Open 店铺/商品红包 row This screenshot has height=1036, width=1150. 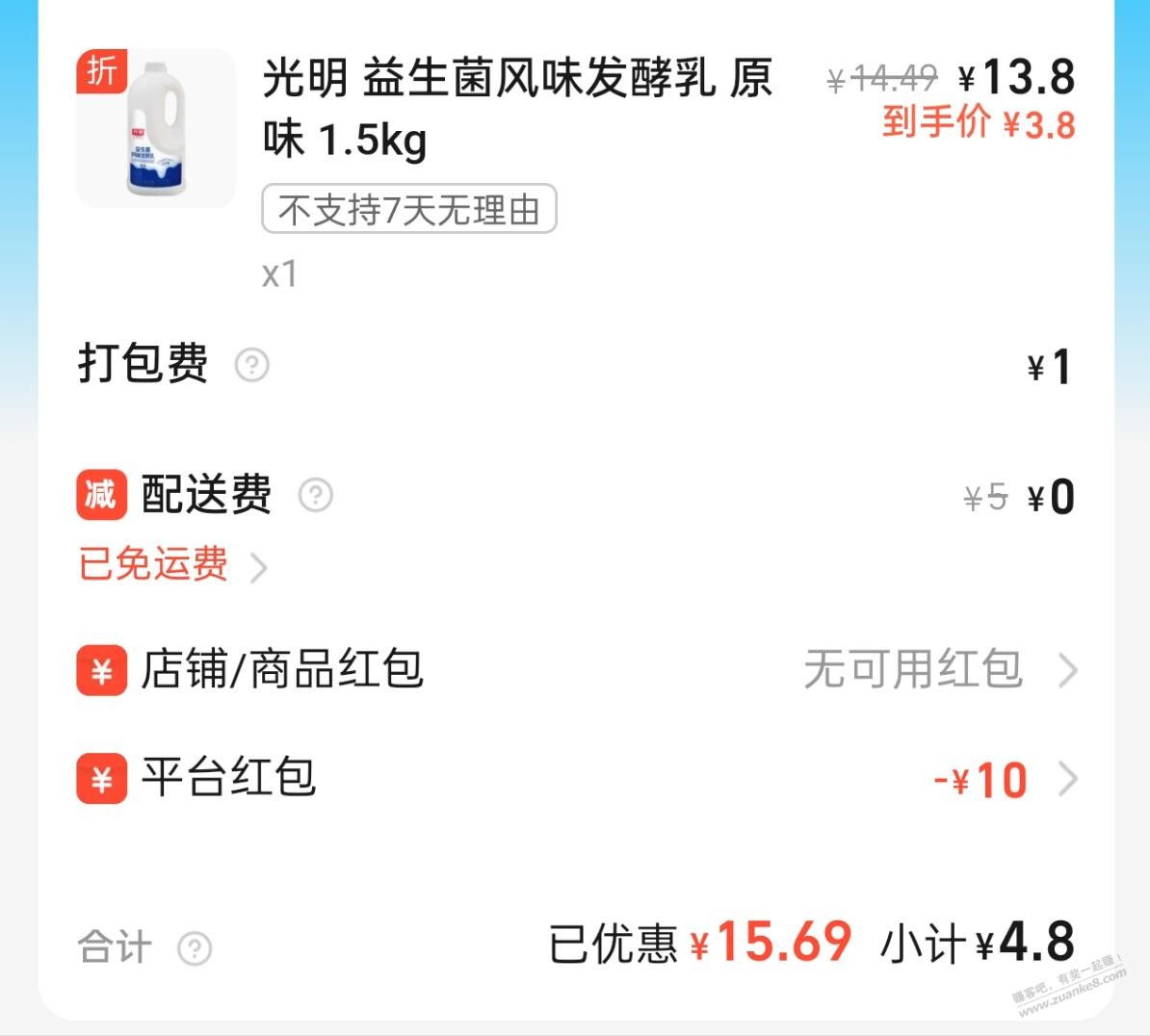tap(576, 670)
